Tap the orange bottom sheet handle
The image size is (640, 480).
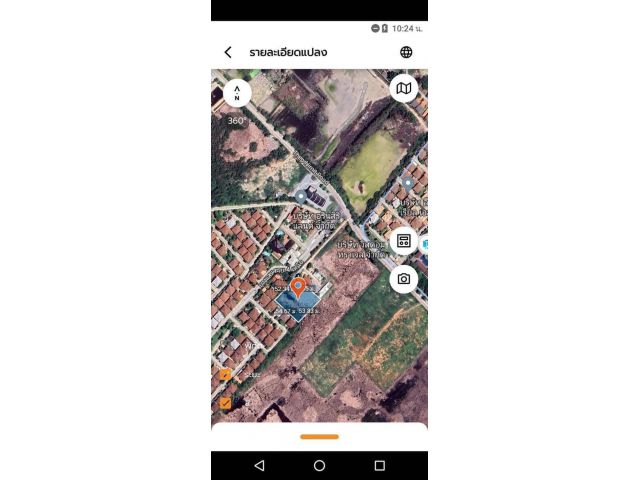pos(319,436)
